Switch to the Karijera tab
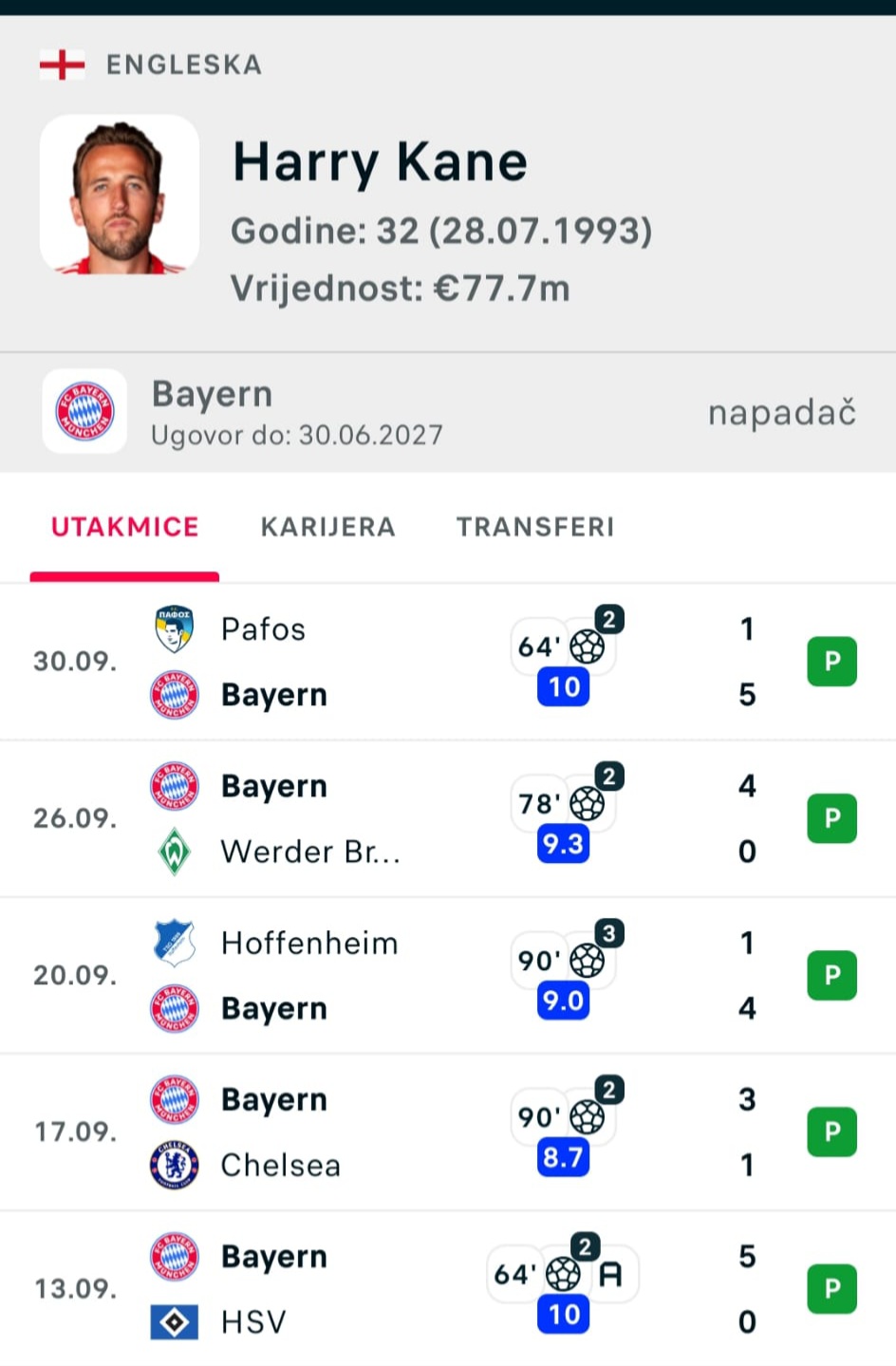 327,527
